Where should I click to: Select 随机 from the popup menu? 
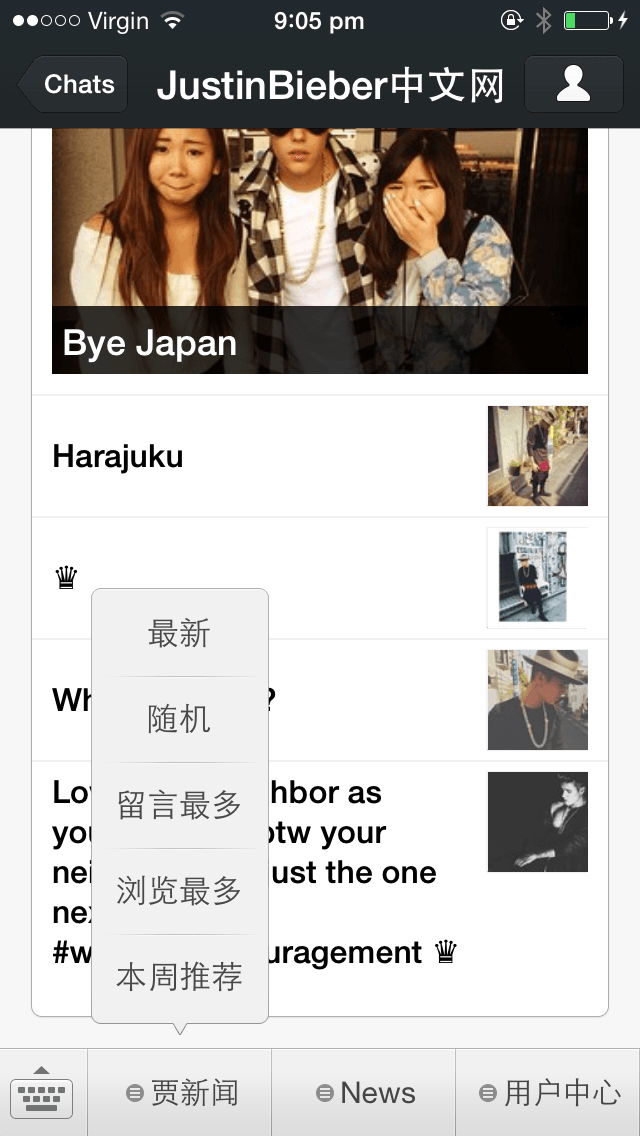(x=180, y=719)
